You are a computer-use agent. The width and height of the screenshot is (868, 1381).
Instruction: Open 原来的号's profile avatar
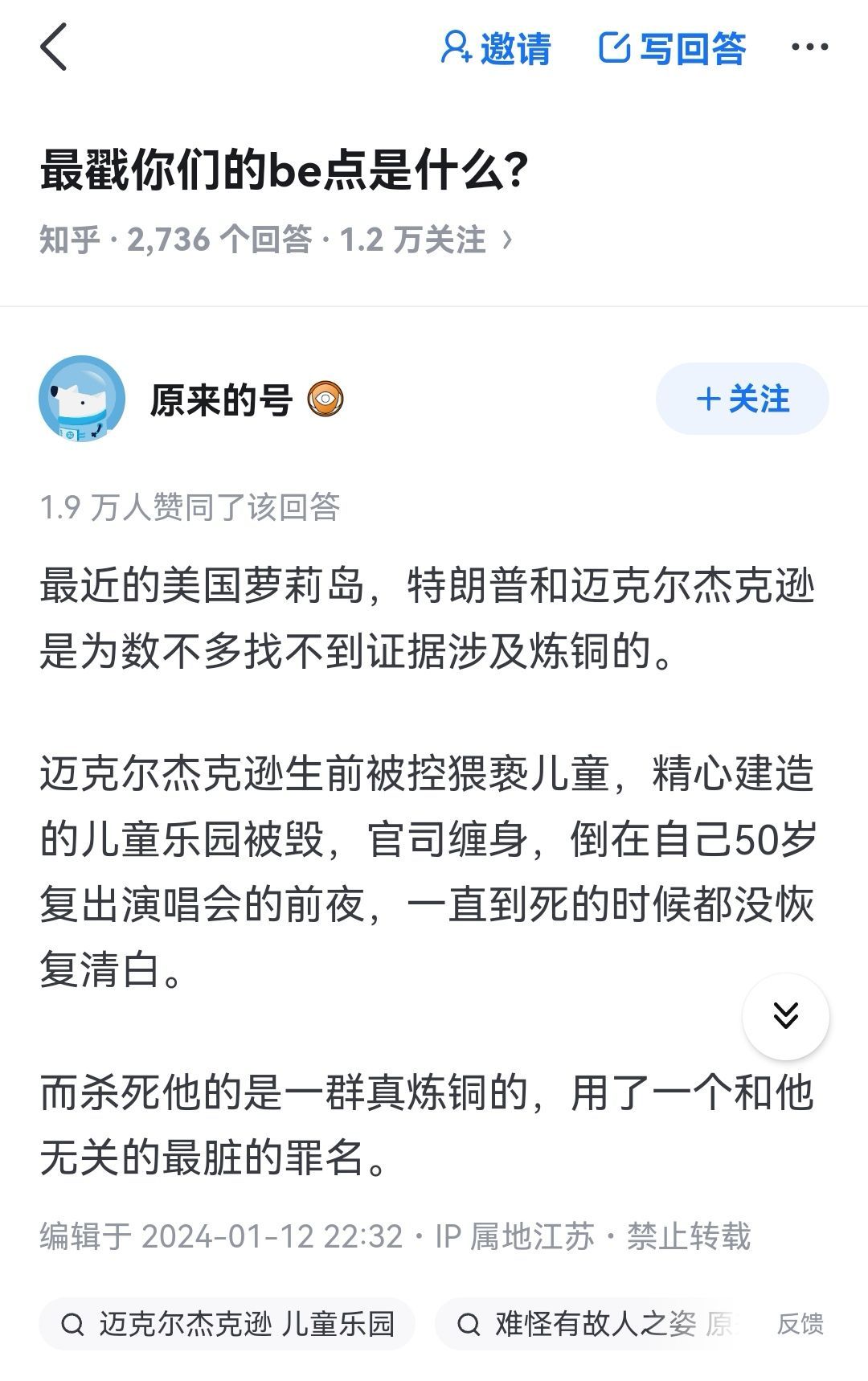tap(82, 399)
